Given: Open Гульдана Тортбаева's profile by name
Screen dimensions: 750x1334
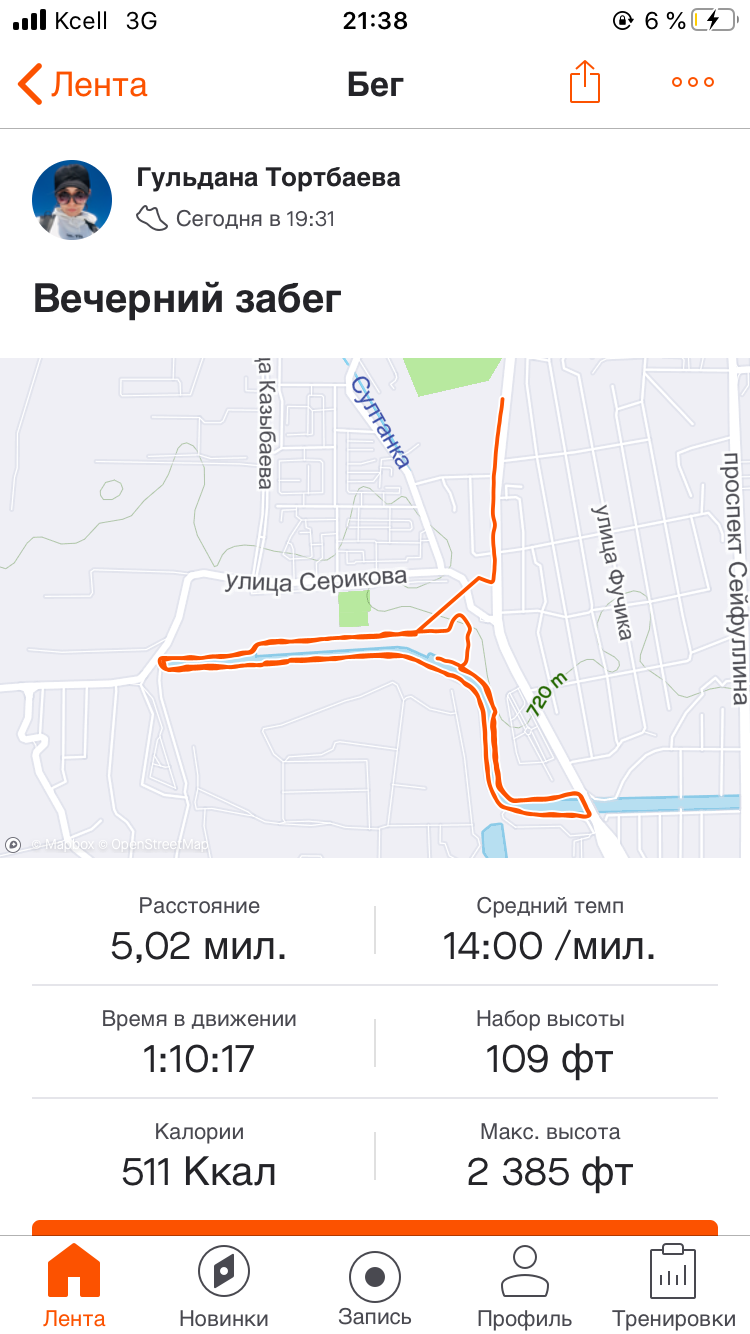Looking at the screenshot, I should (268, 178).
